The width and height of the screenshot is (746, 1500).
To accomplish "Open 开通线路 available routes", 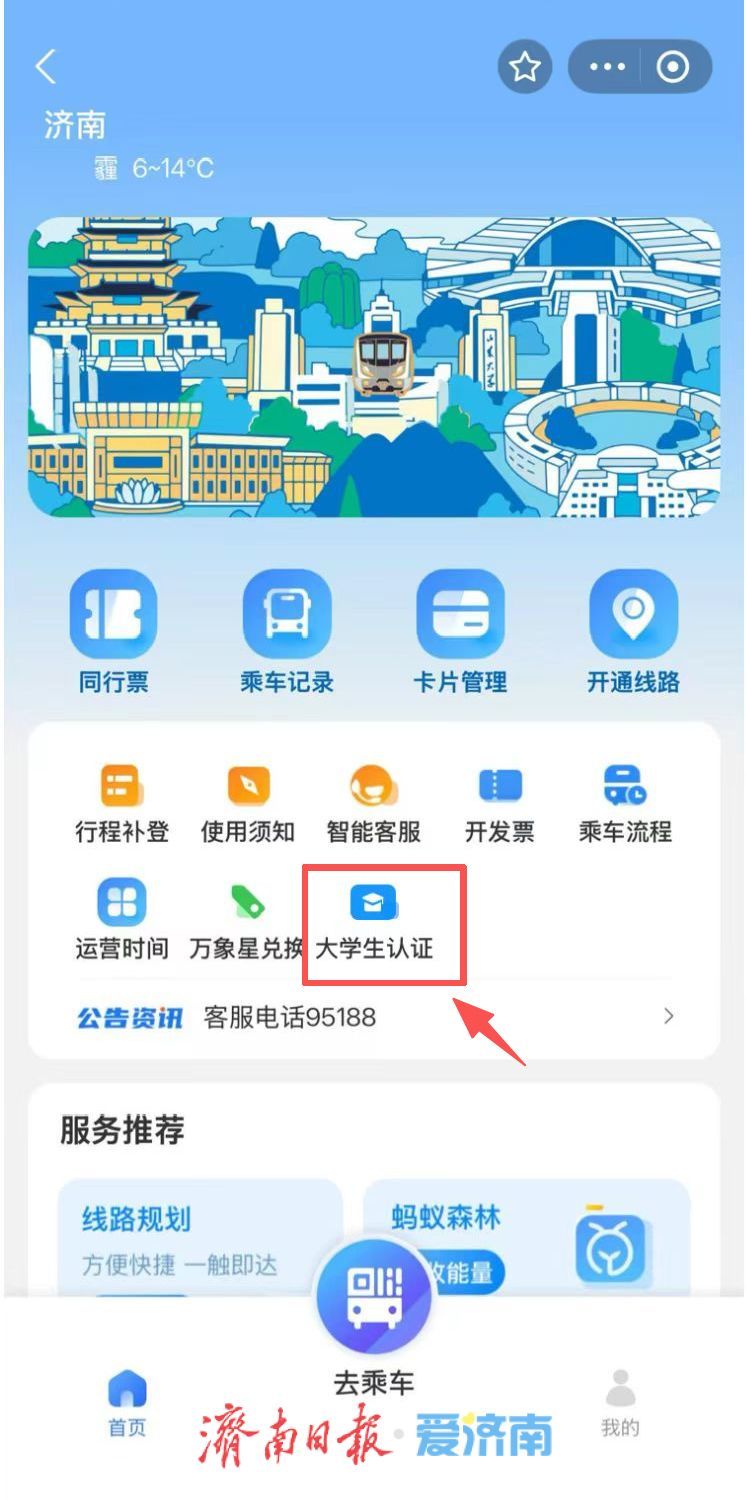I will coord(635,628).
